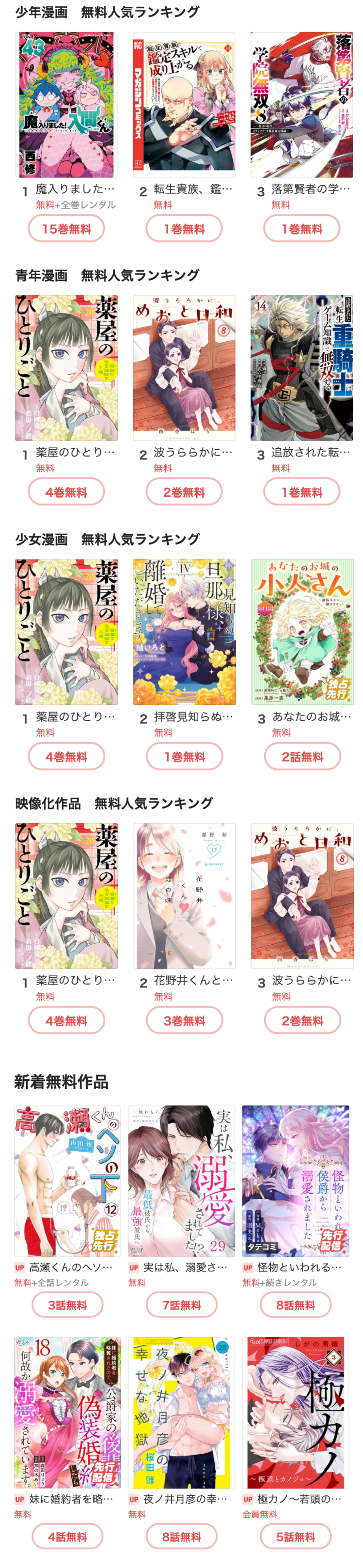Viewport: 363px width, 1568px height.
Task: Open the 花野井くんと恋の病 cover
Action: (184, 895)
